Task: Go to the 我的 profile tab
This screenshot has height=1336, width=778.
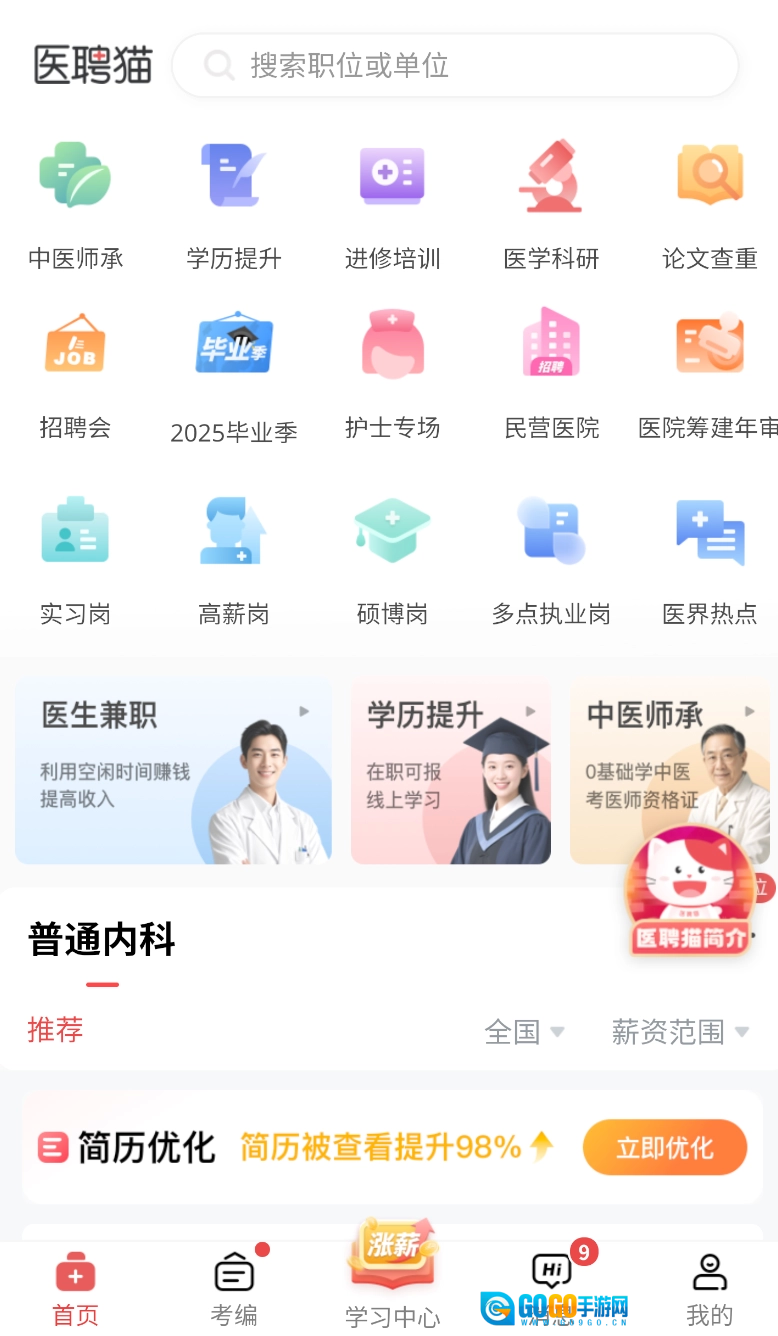Action: click(709, 1289)
